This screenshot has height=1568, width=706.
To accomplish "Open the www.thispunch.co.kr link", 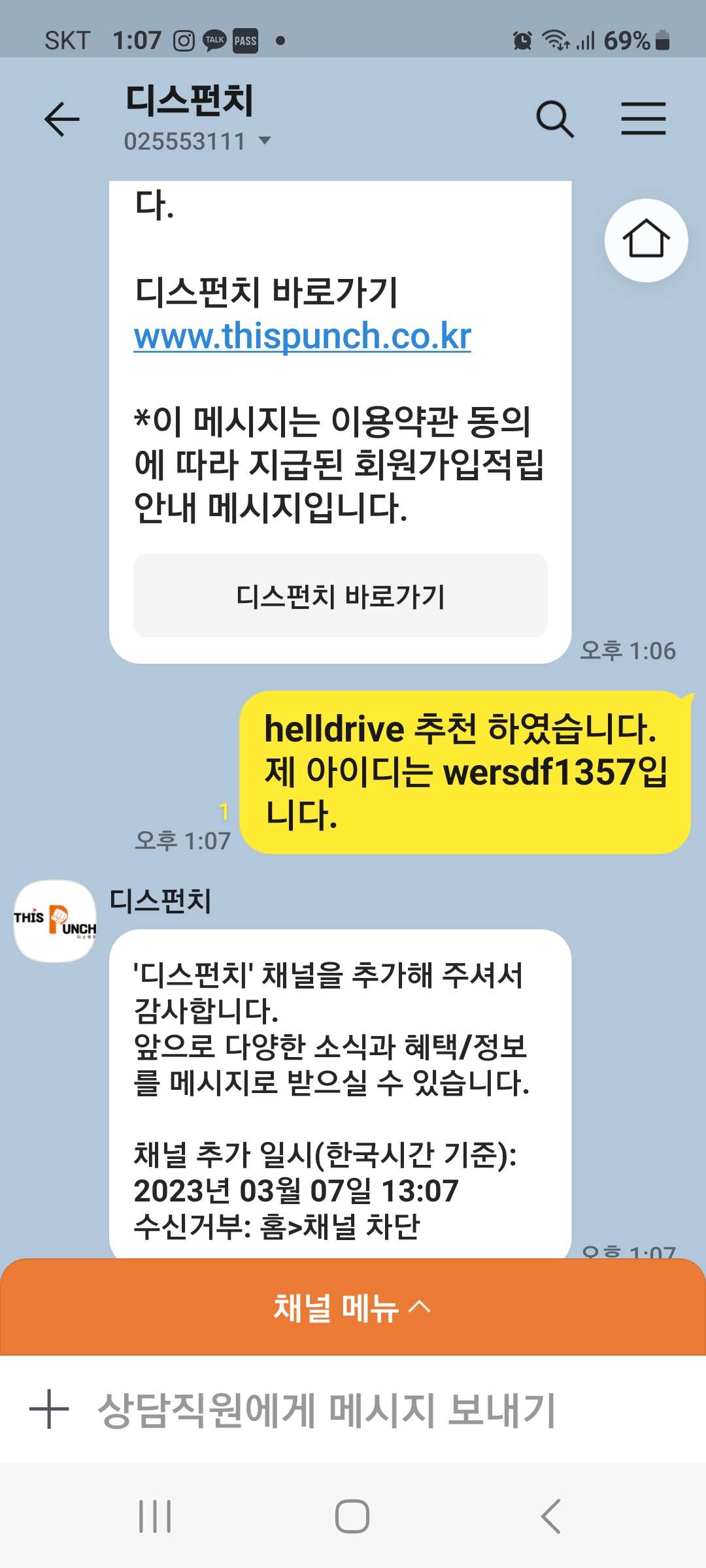I will [302, 336].
